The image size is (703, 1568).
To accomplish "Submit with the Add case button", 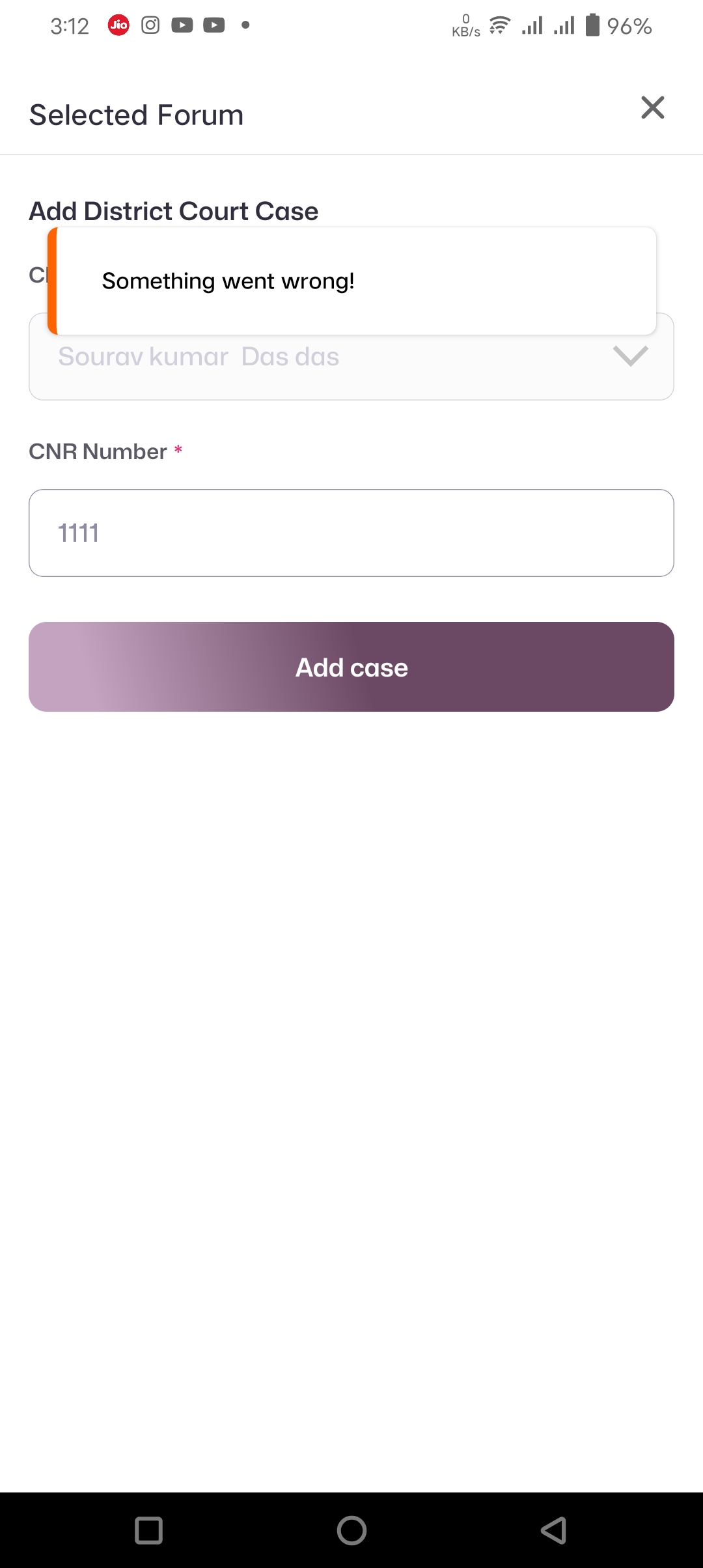I will 351,667.
